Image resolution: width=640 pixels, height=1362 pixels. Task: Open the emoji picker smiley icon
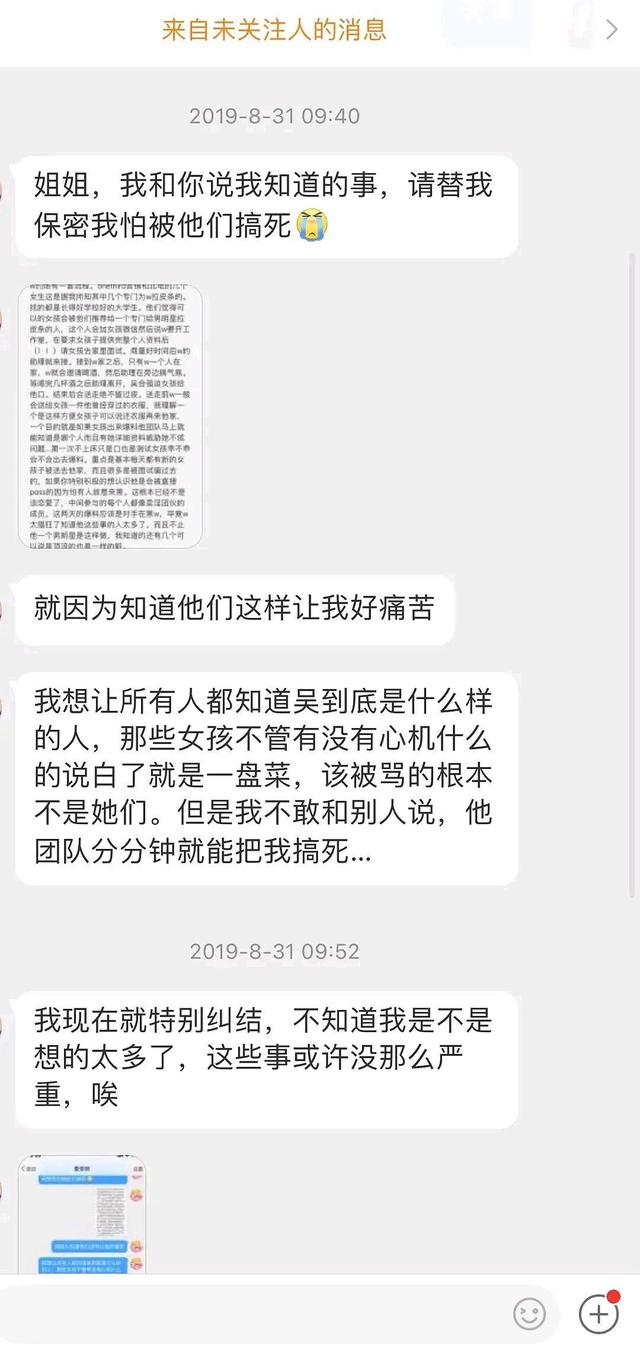tap(529, 1313)
